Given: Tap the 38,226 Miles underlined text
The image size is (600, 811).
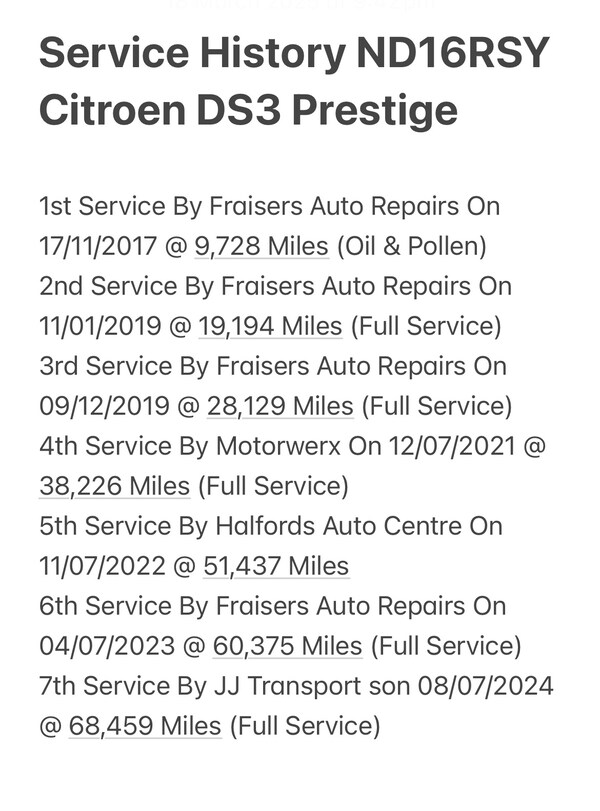Looking at the screenshot, I should pyautogui.click(x=114, y=486).
